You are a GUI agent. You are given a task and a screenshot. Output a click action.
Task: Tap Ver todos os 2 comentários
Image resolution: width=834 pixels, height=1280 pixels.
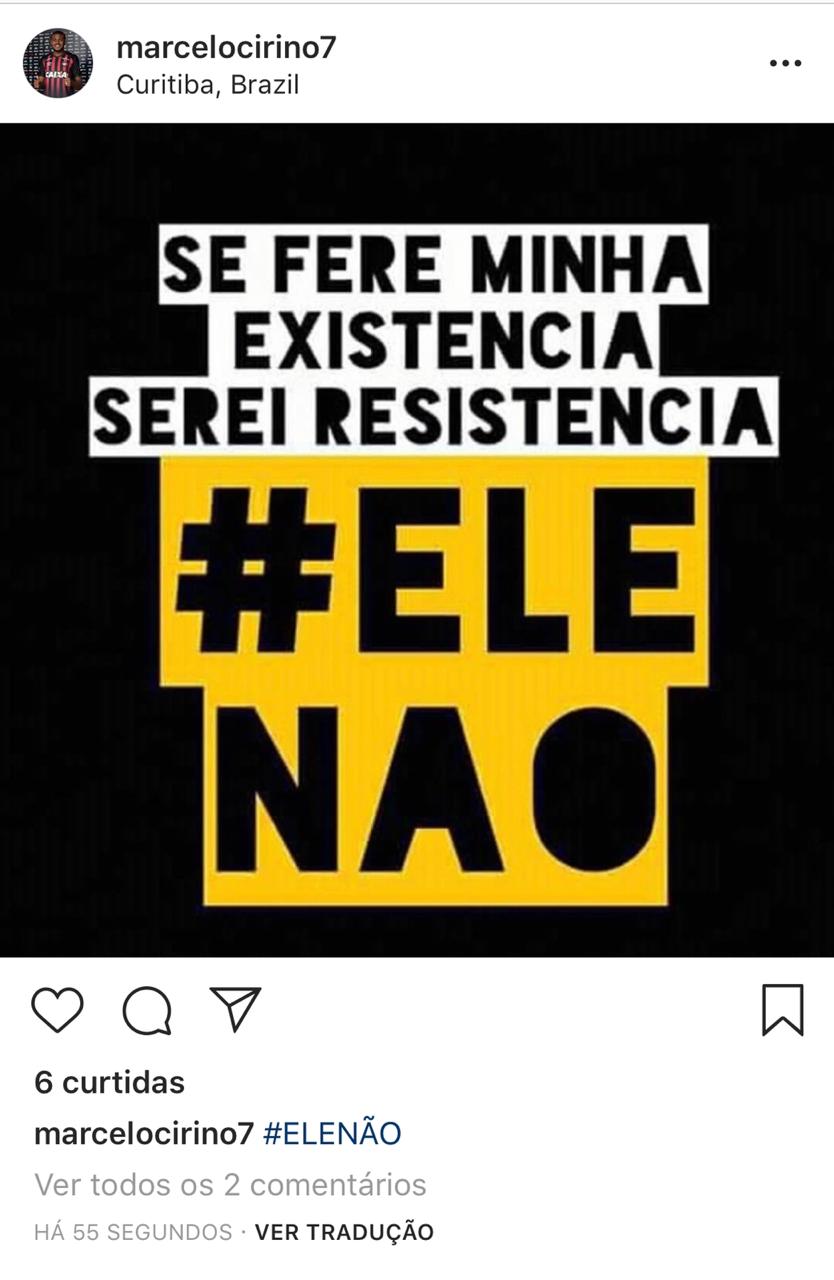click(x=230, y=1185)
